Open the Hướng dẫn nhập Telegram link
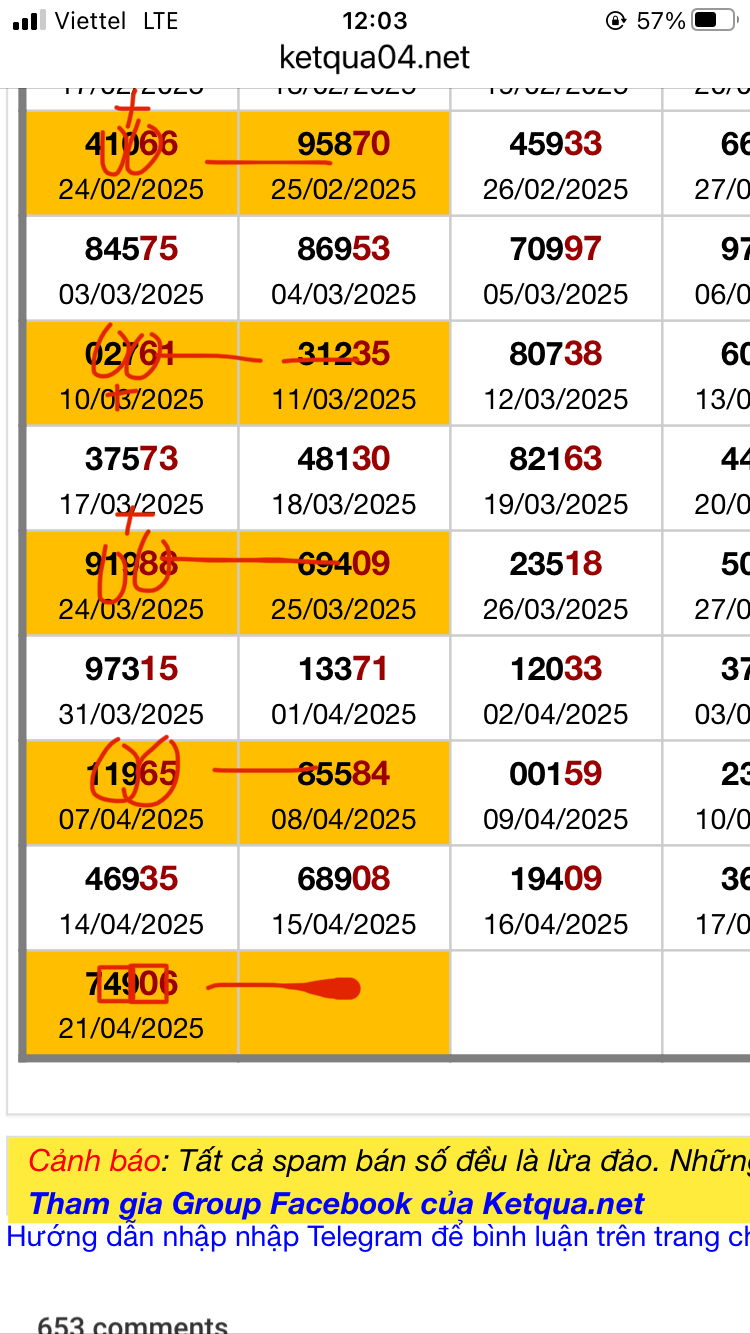Viewport: 750px width, 1334px height. click(378, 1237)
